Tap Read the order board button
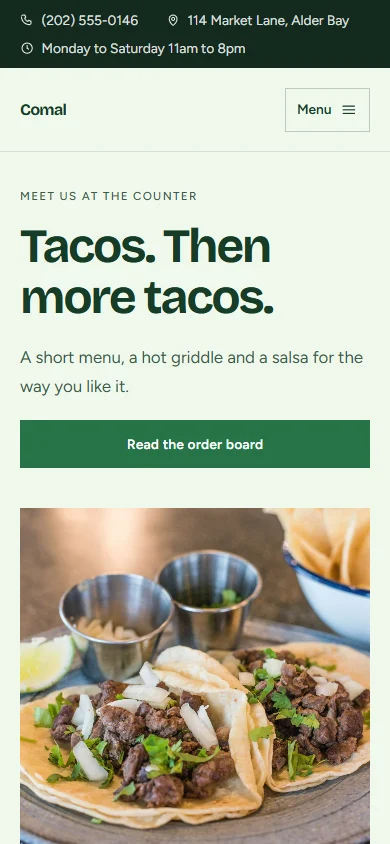390x844 pixels. 195,444
